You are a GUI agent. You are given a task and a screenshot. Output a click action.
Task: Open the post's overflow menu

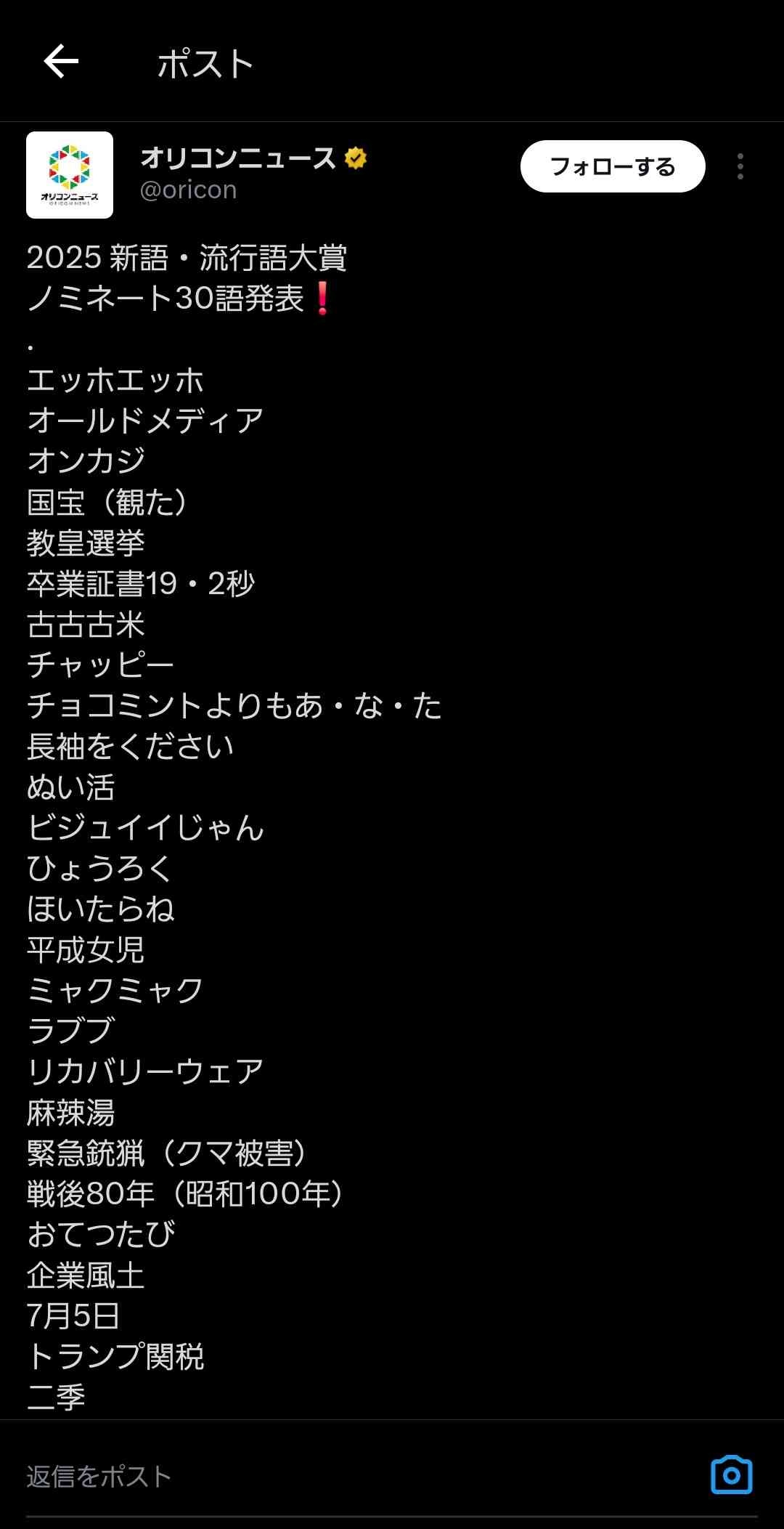[x=740, y=166]
